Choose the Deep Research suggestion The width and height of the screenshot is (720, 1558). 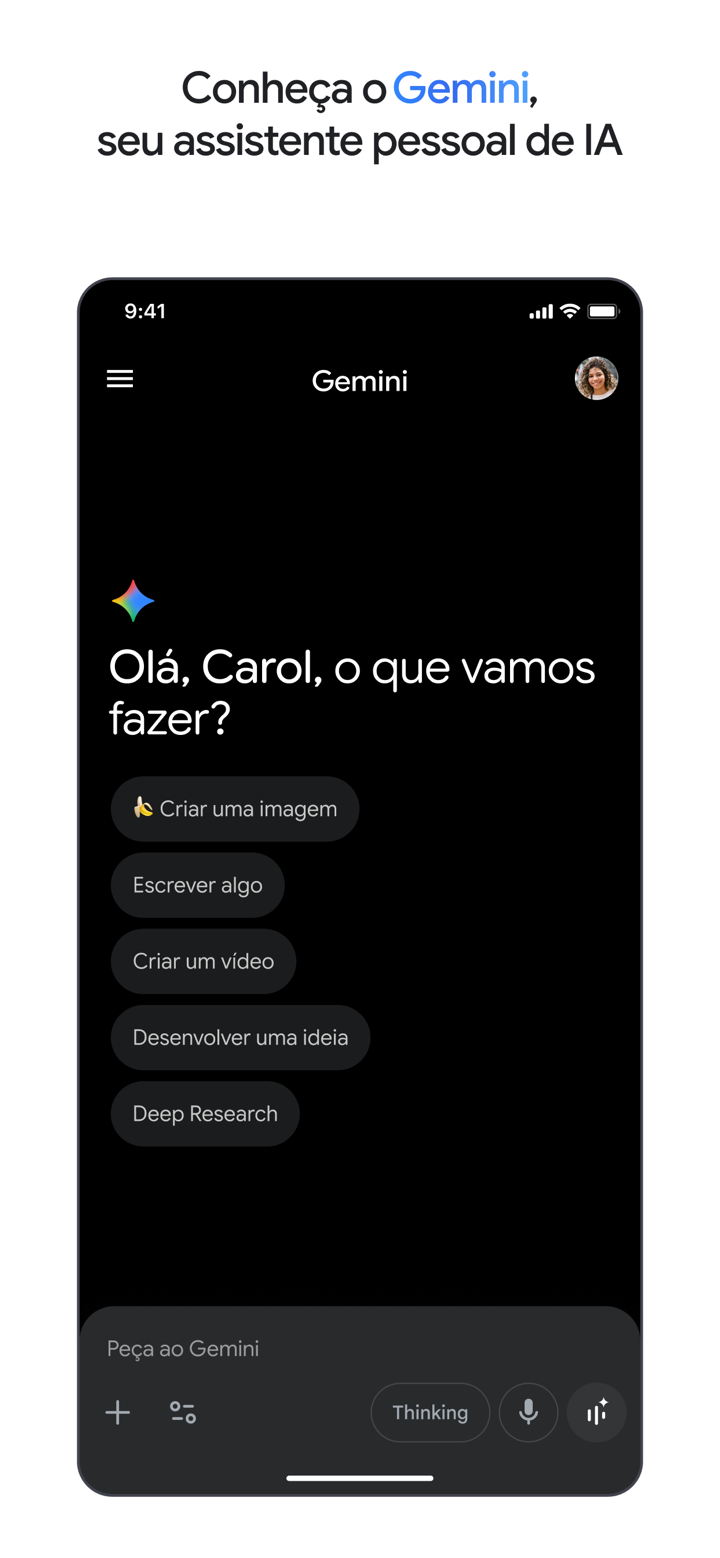point(205,1113)
